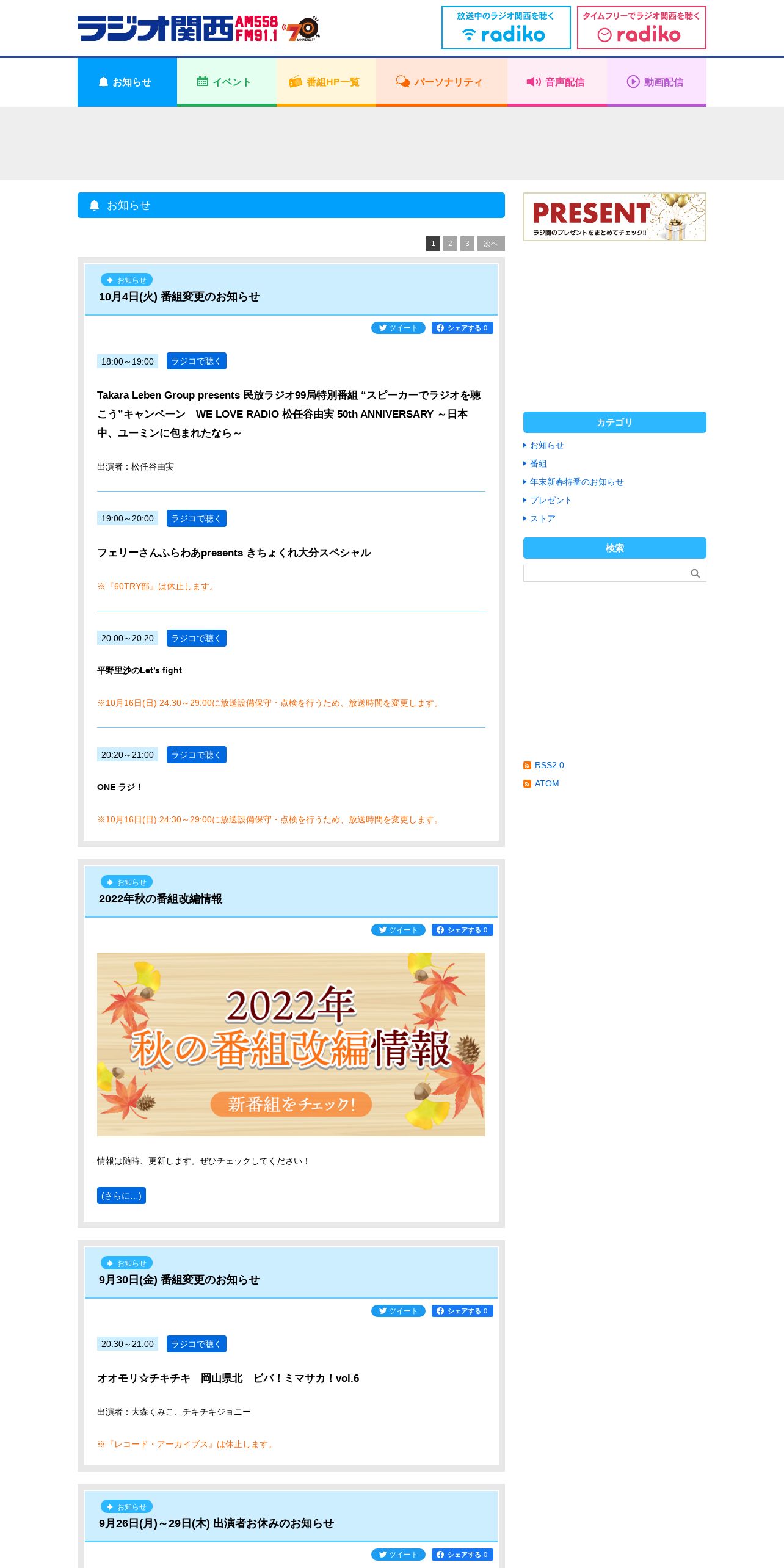
Task: Open the 年末新春特番のお知らせ category
Action: 576,482
